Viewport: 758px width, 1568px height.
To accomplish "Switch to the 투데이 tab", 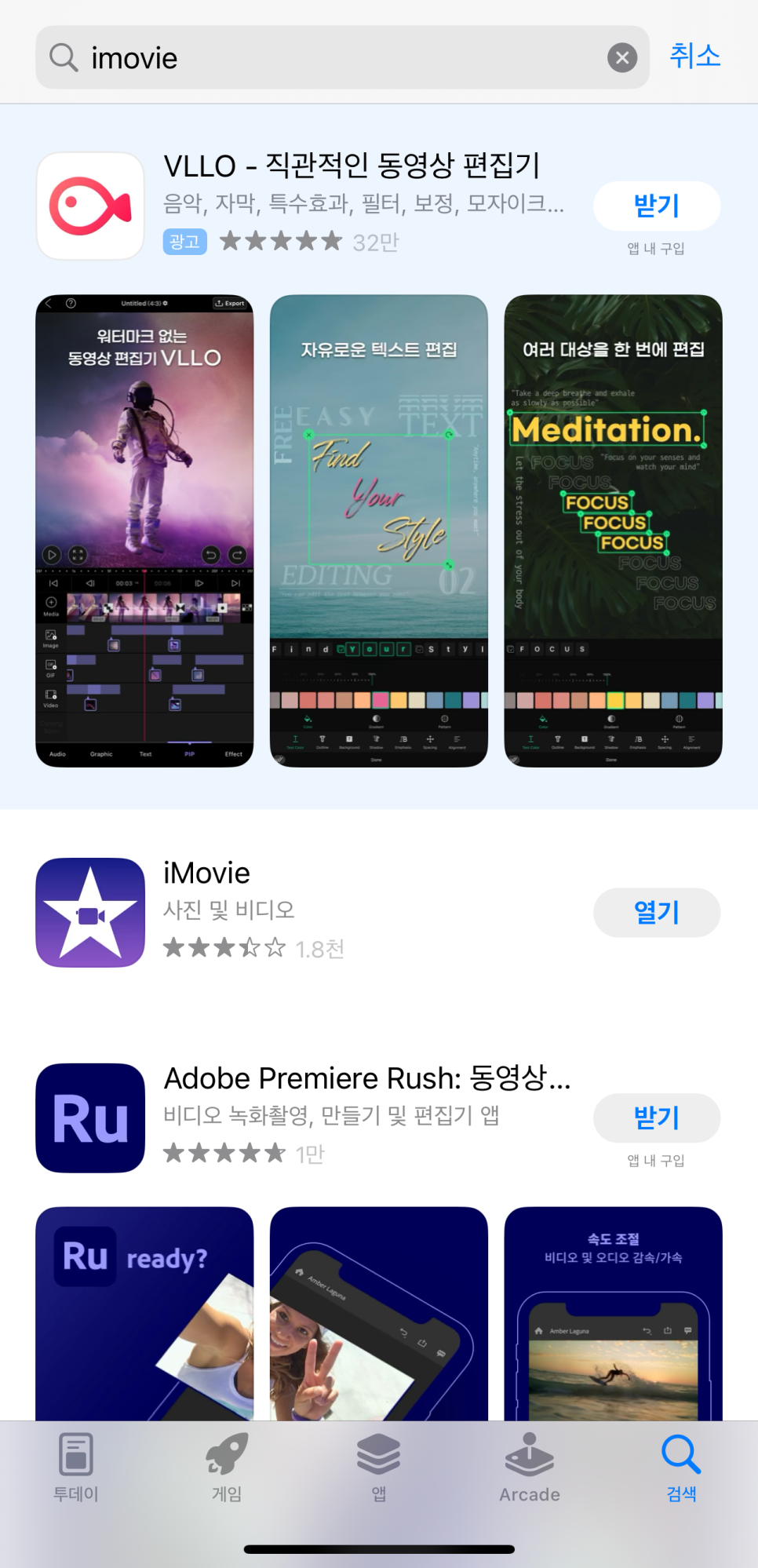I will click(x=76, y=1468).
